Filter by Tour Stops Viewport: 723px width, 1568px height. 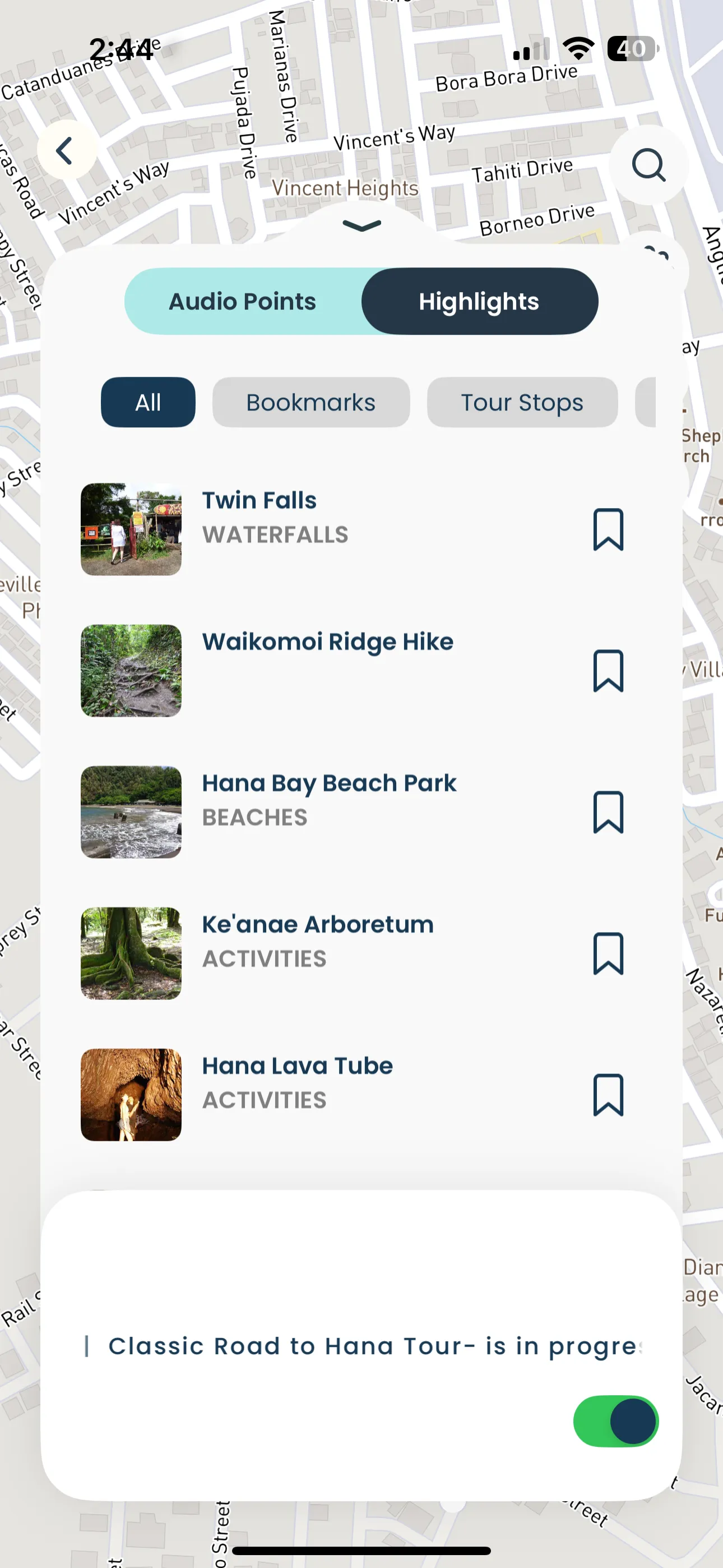pos(522,402)
